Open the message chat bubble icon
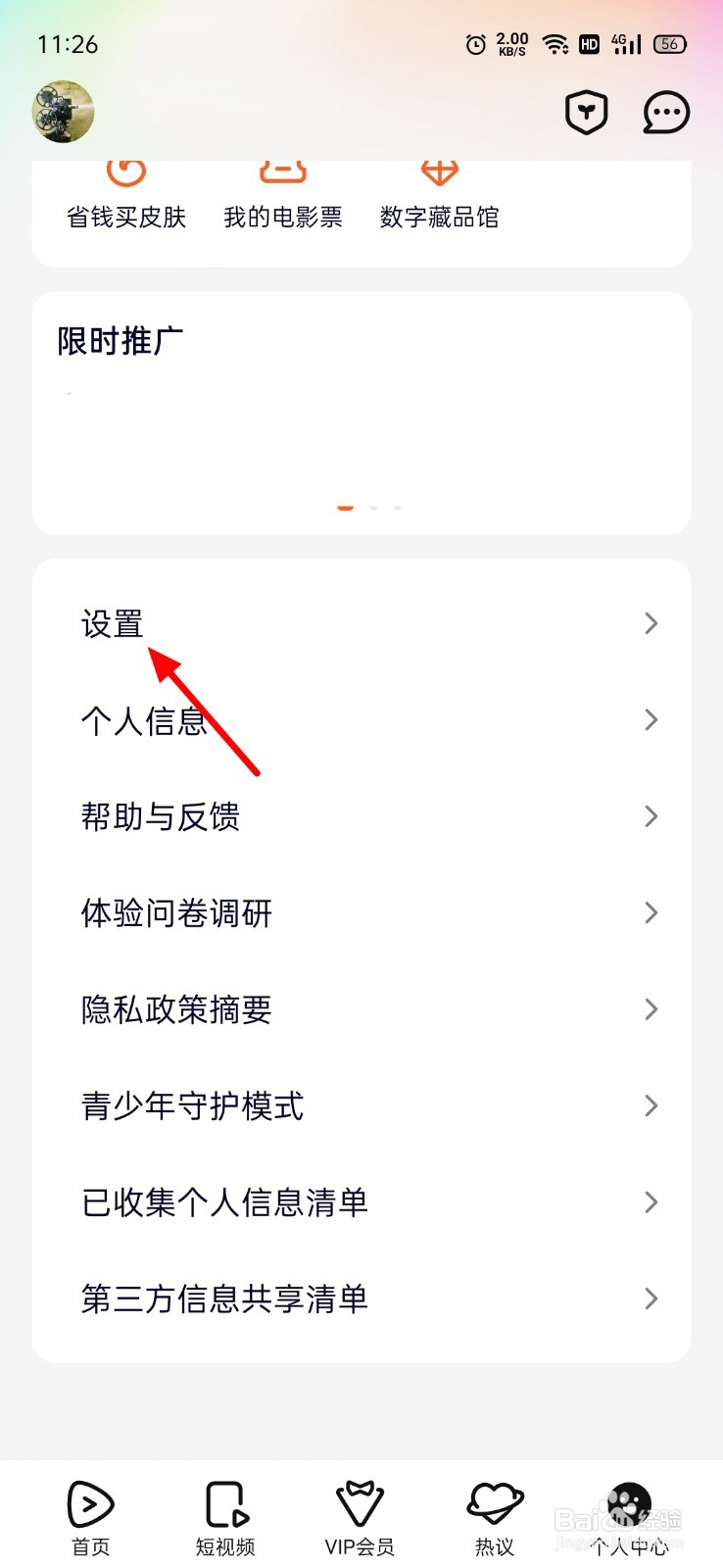This screenshot has height=1568, width=723. point(665,111)
